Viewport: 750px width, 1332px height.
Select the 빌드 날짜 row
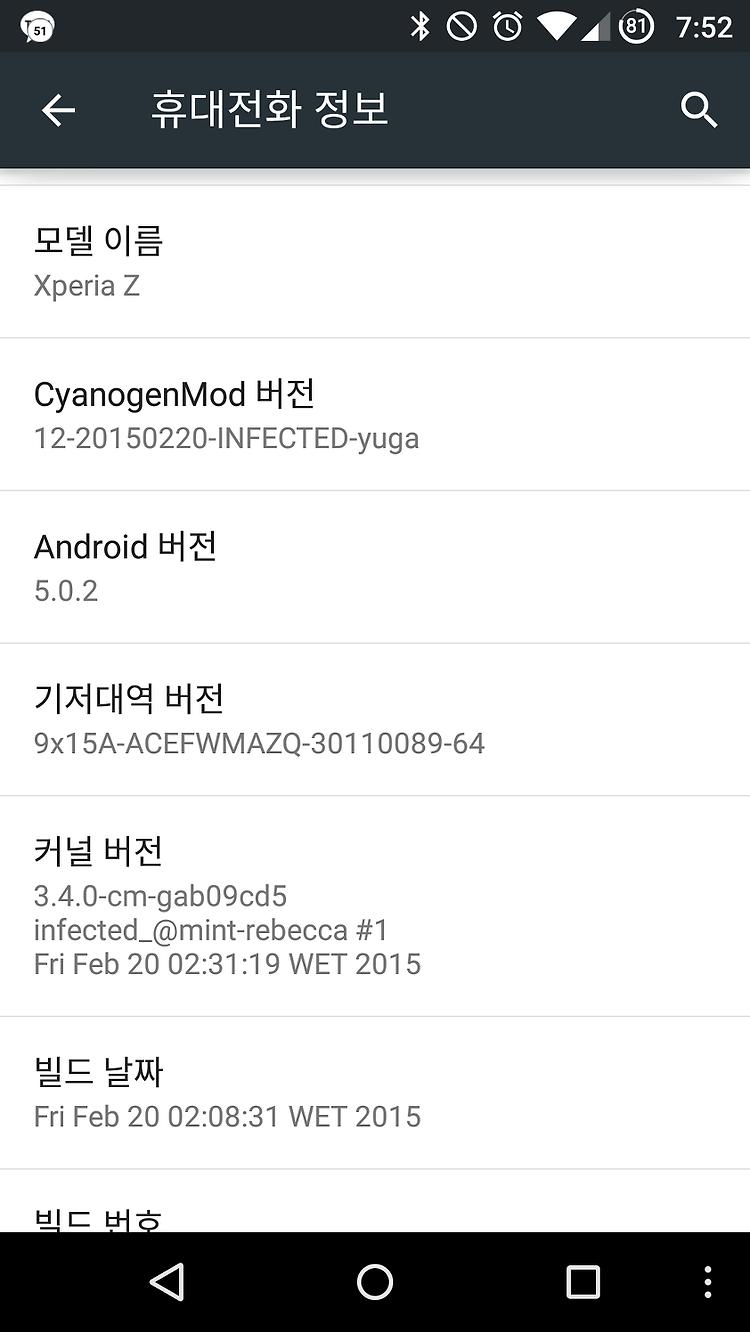[x=375, y=1093]
